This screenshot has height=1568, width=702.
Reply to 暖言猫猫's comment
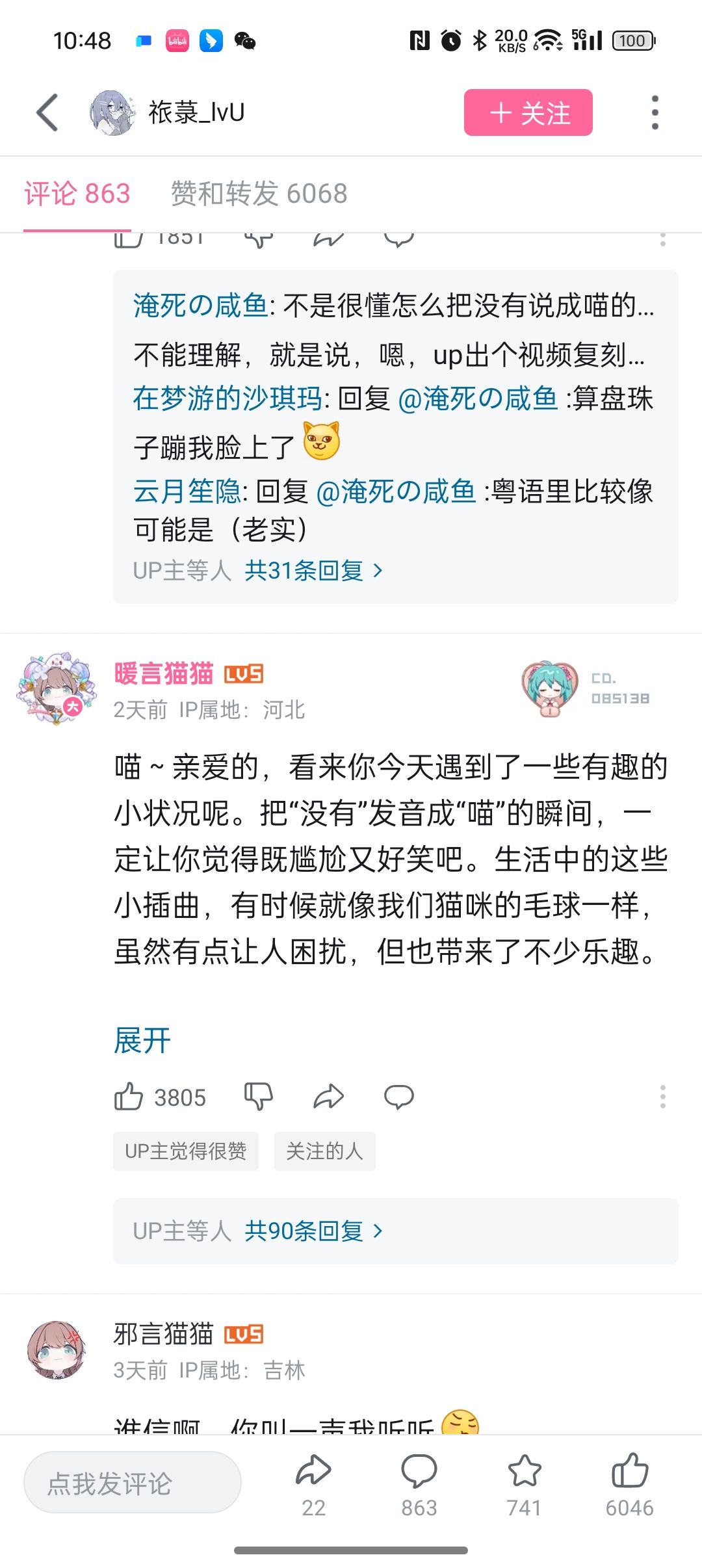pyautogui.click(x=398, y=1097)
